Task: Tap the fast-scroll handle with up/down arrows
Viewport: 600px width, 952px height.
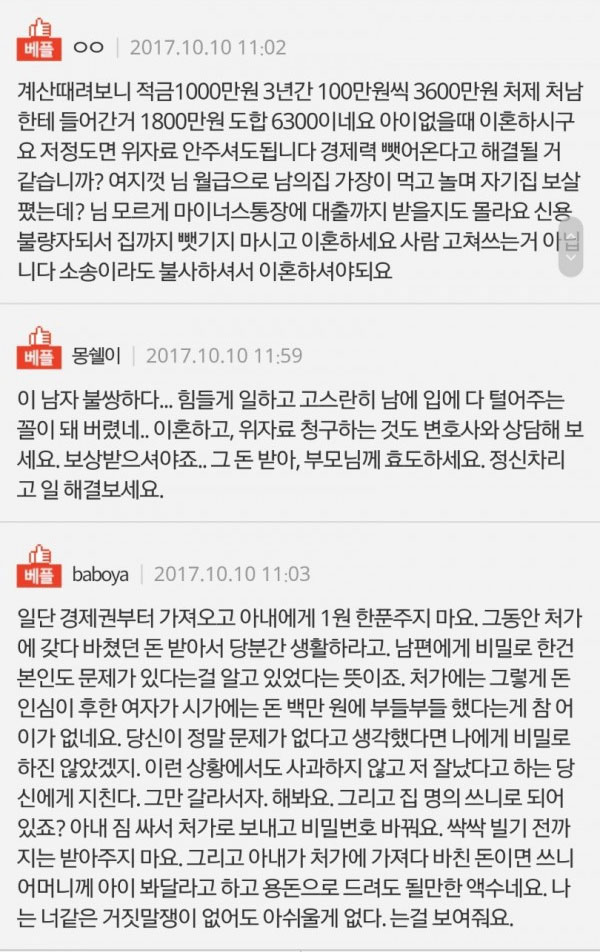Action: pos(572,243)
